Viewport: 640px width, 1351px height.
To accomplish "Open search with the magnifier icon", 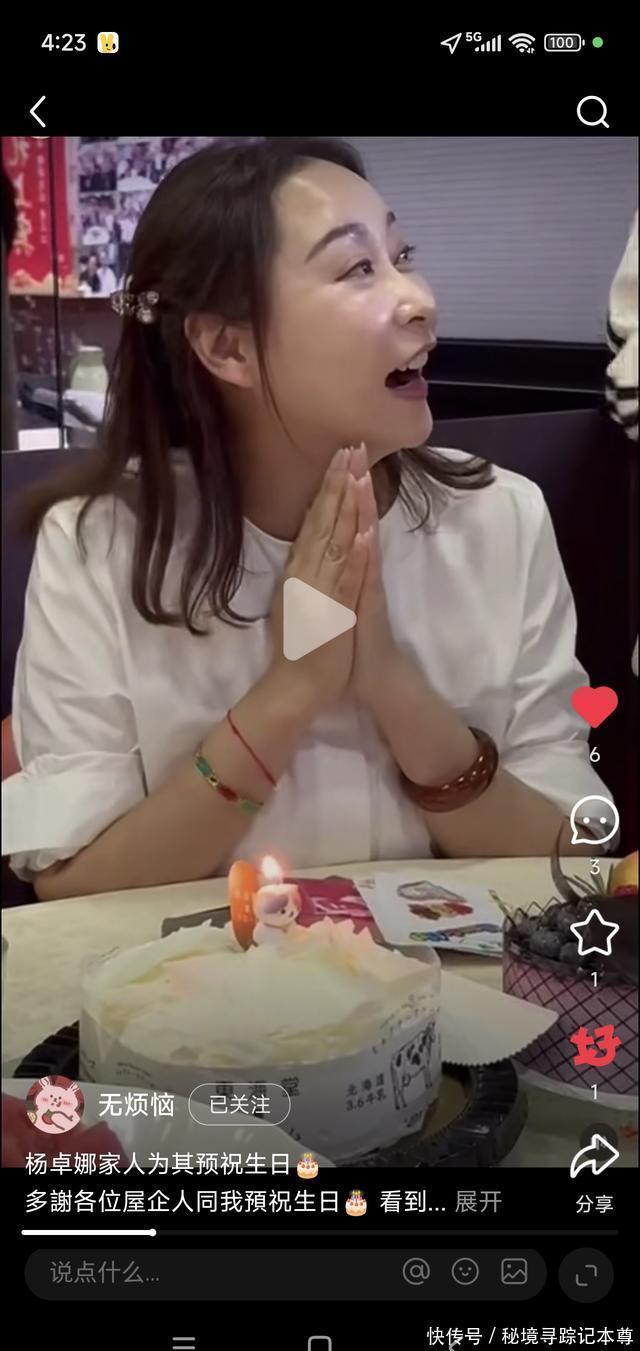I will click(x=592, y=112).
